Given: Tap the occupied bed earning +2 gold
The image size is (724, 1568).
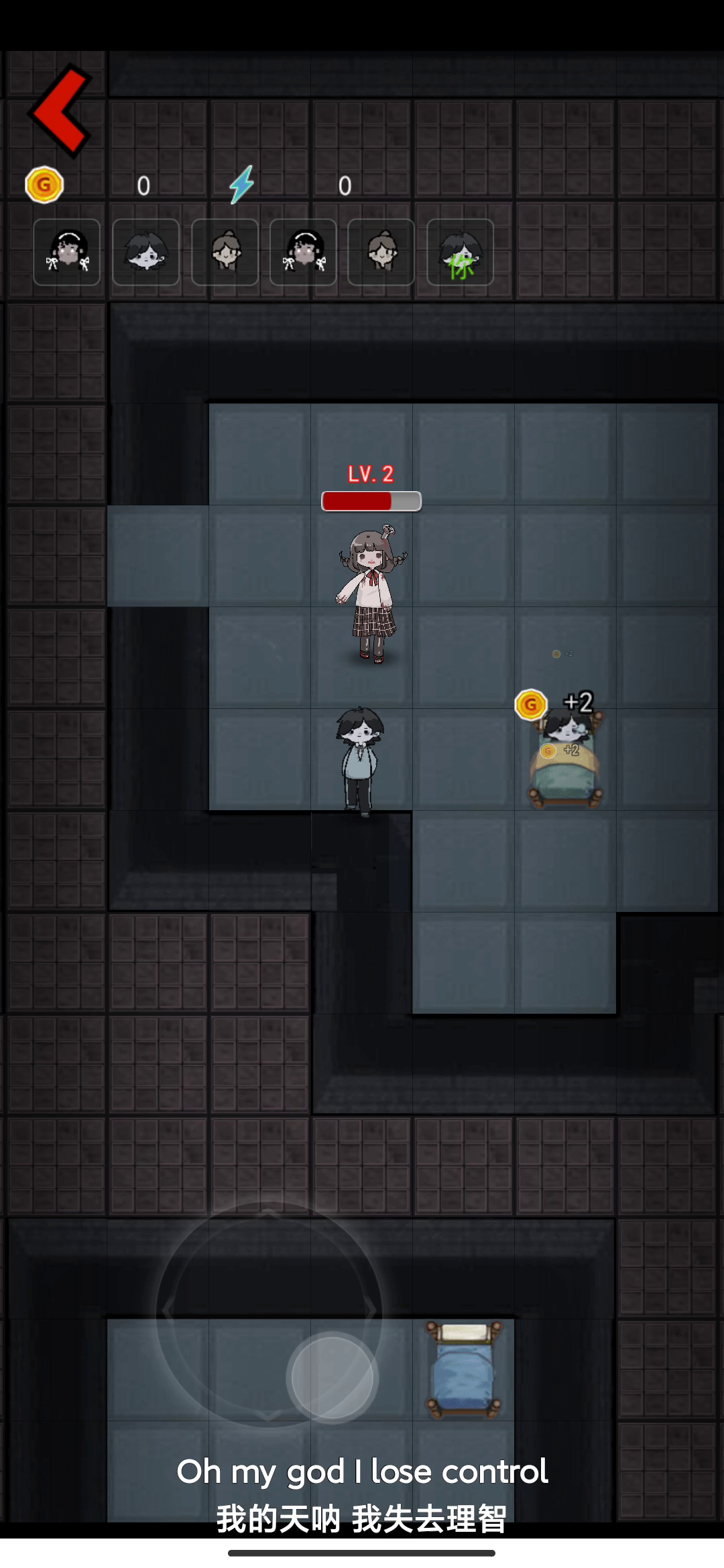Looking at the screenshot, I should click(566, 757).
